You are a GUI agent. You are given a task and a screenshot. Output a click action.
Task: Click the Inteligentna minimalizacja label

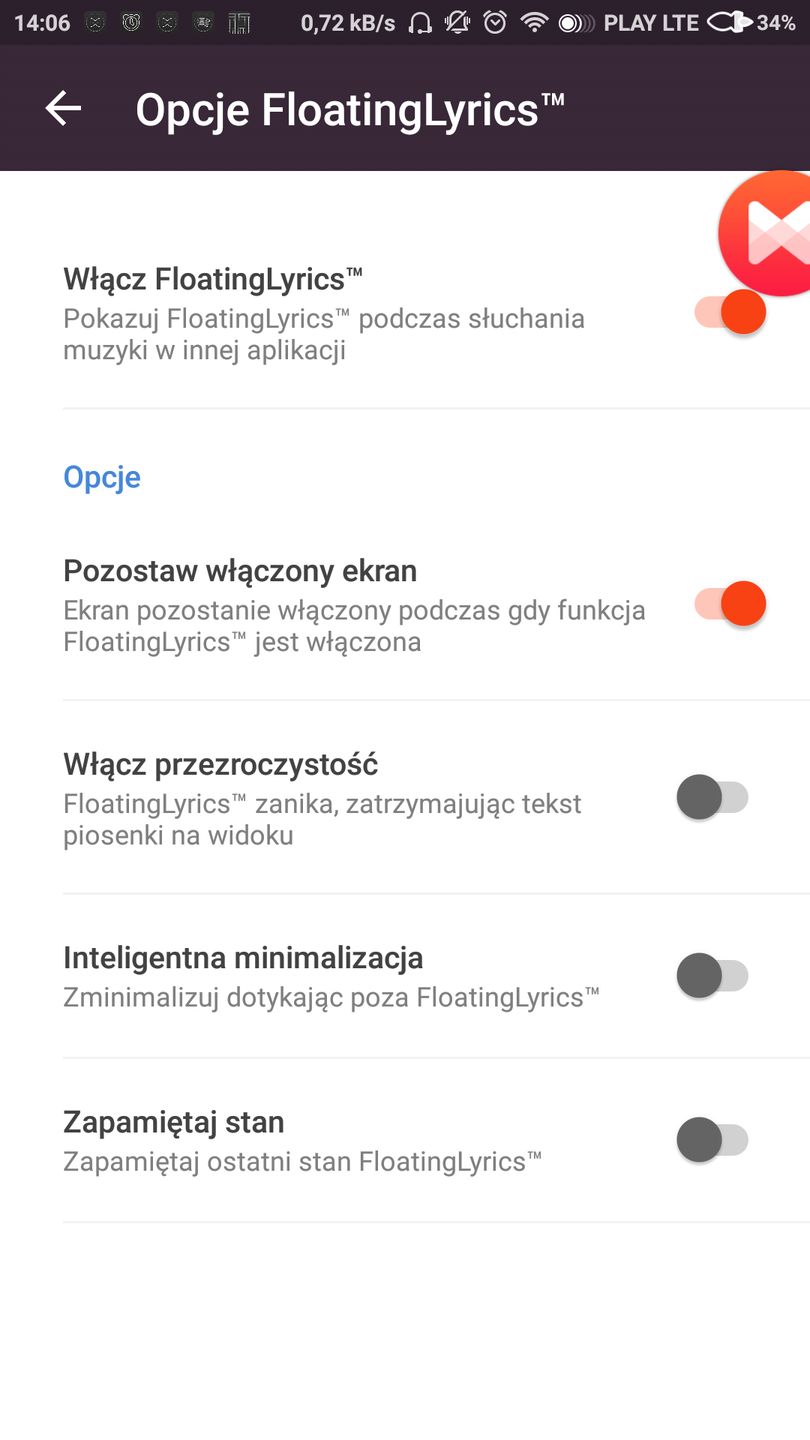pyautogui.click(x=244, y=957)
